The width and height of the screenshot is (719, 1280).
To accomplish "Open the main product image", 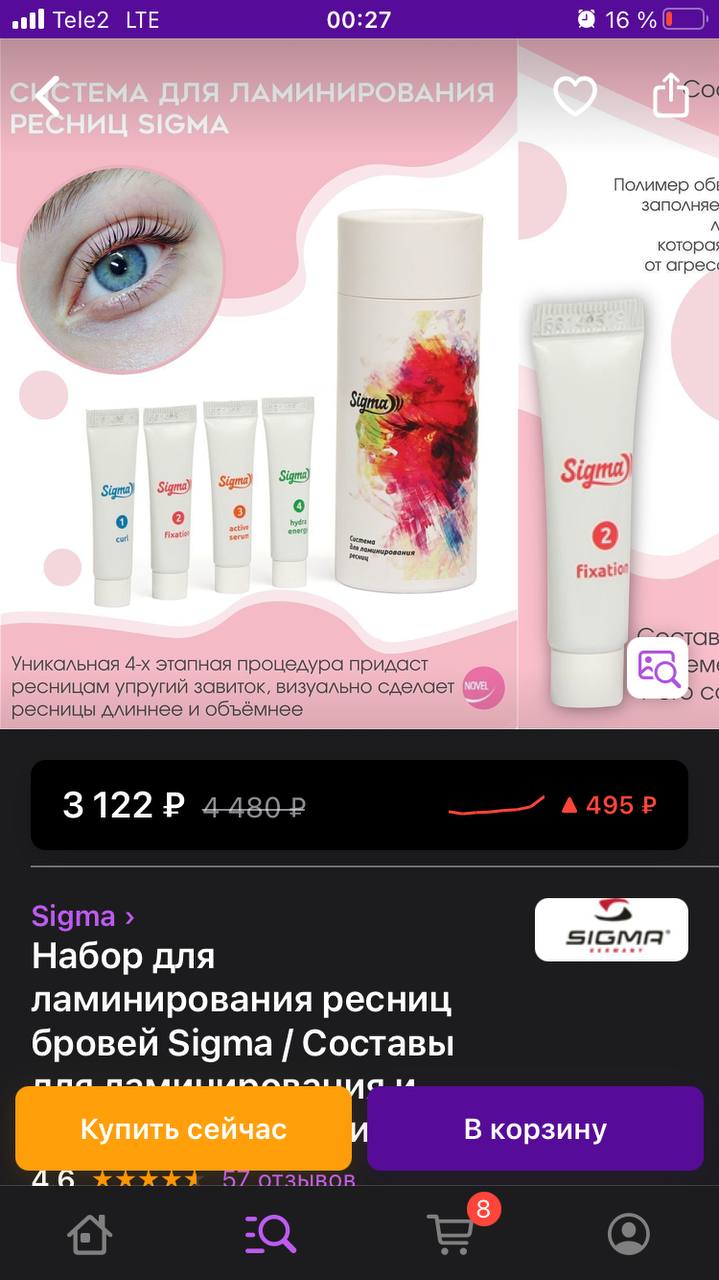I will click(258, 384).
